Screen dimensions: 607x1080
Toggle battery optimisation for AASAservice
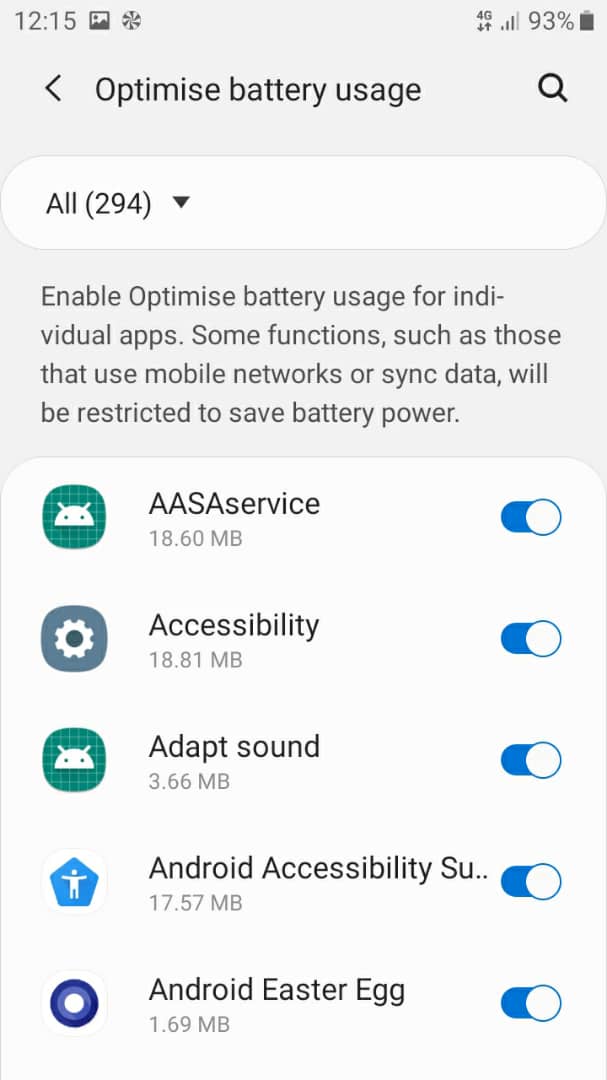[x=531, y=517]
